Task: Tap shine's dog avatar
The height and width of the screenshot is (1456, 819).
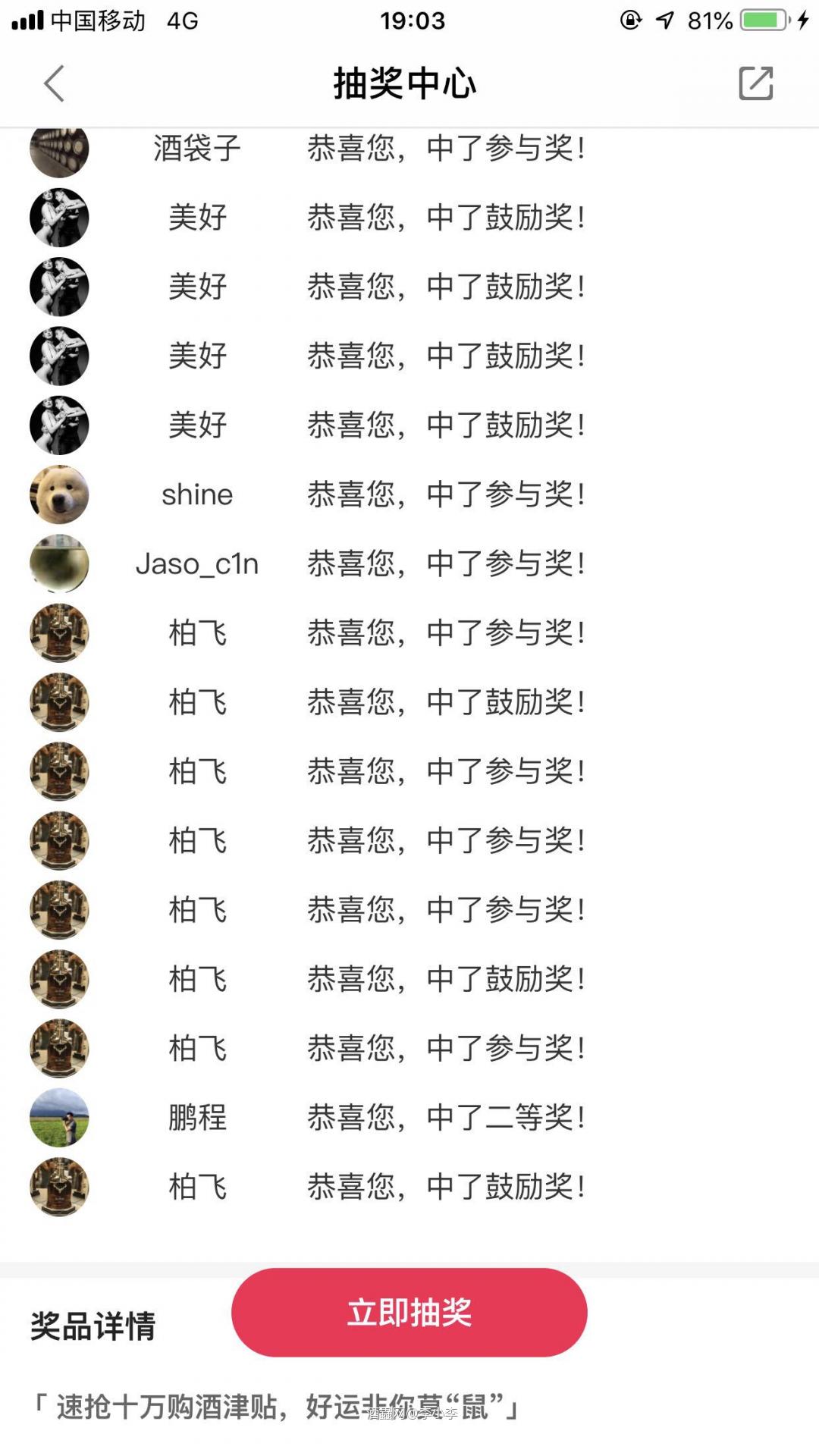Action: tap(59, 495)
